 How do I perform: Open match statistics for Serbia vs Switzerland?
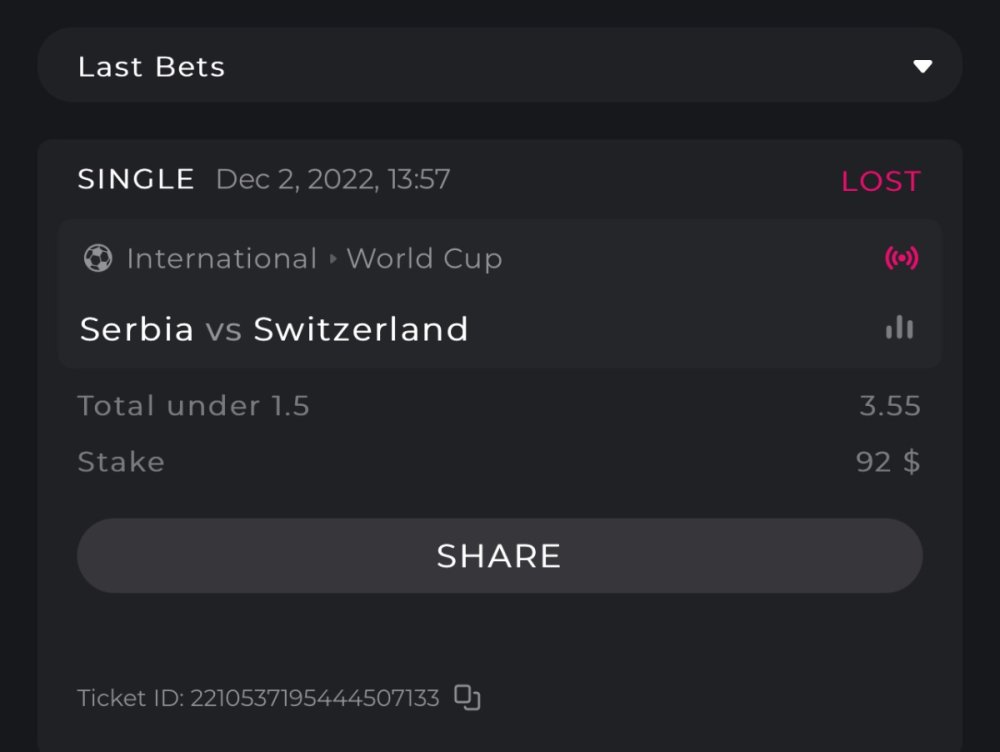pyautogui.click(x=899, y=328)
